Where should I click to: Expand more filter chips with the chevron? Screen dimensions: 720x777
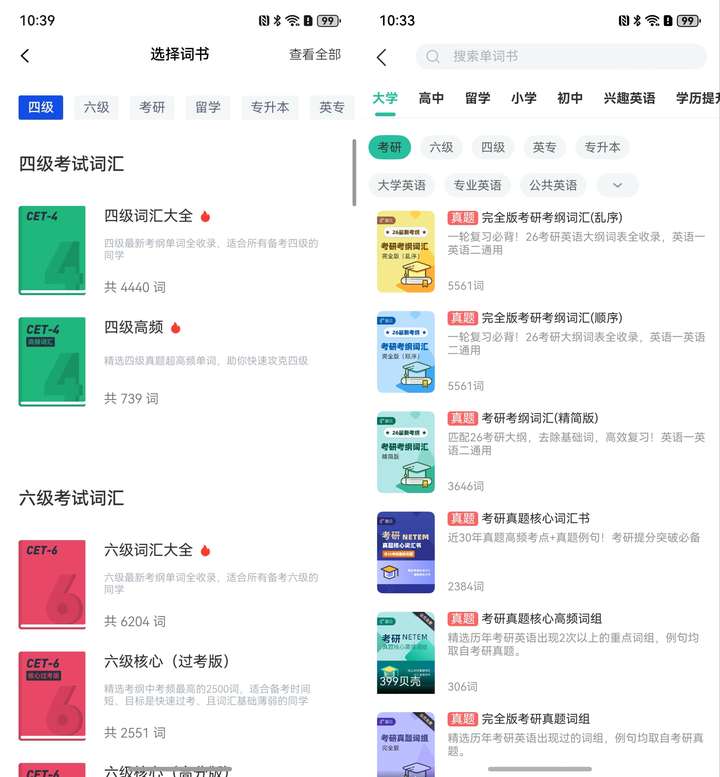(x=617, y=185)
